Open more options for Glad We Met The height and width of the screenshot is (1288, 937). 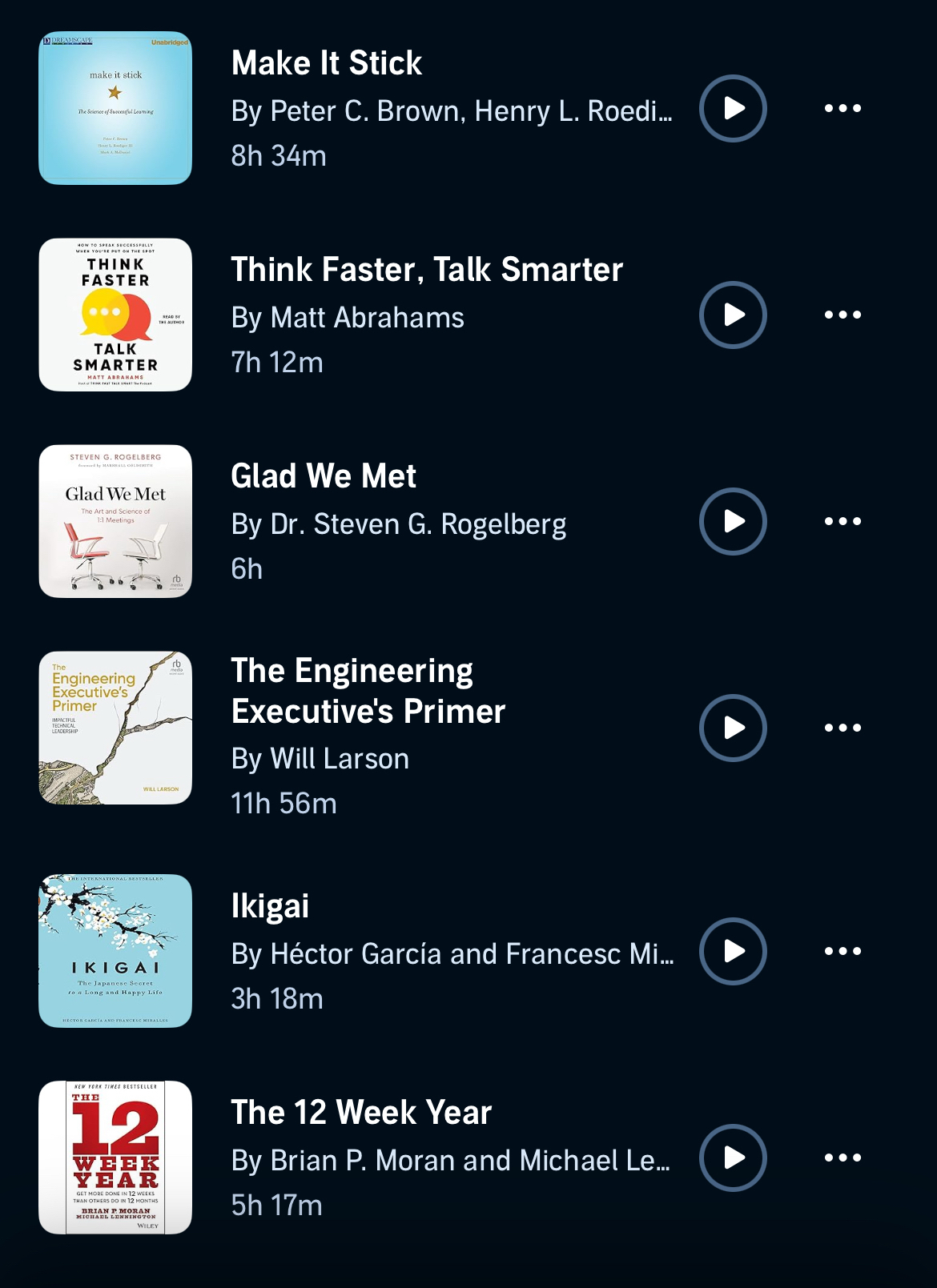842,521
